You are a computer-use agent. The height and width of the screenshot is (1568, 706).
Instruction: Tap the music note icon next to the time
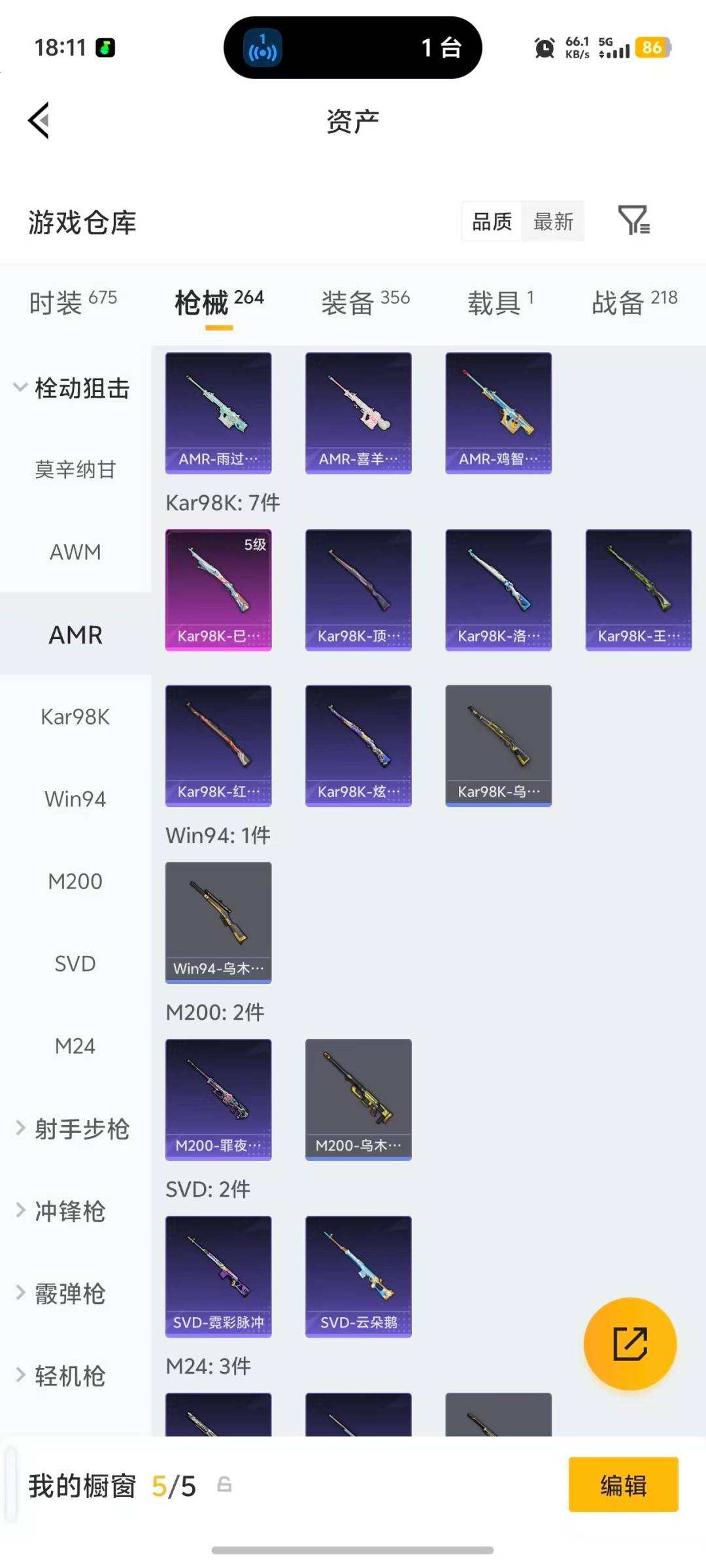pos(107,48)
